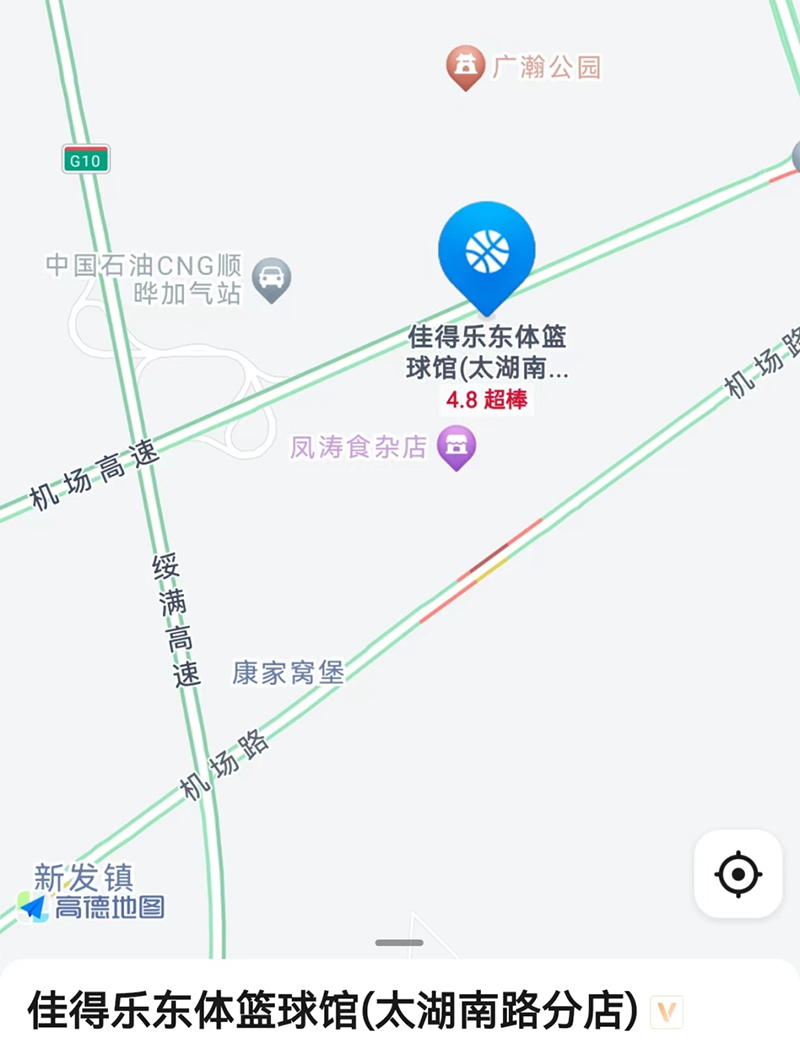Open 佳得乐东体篮球馆(太湖南路分店) place details
The height and width of the screenshot is (1049, 800).
coord(332,1011)
